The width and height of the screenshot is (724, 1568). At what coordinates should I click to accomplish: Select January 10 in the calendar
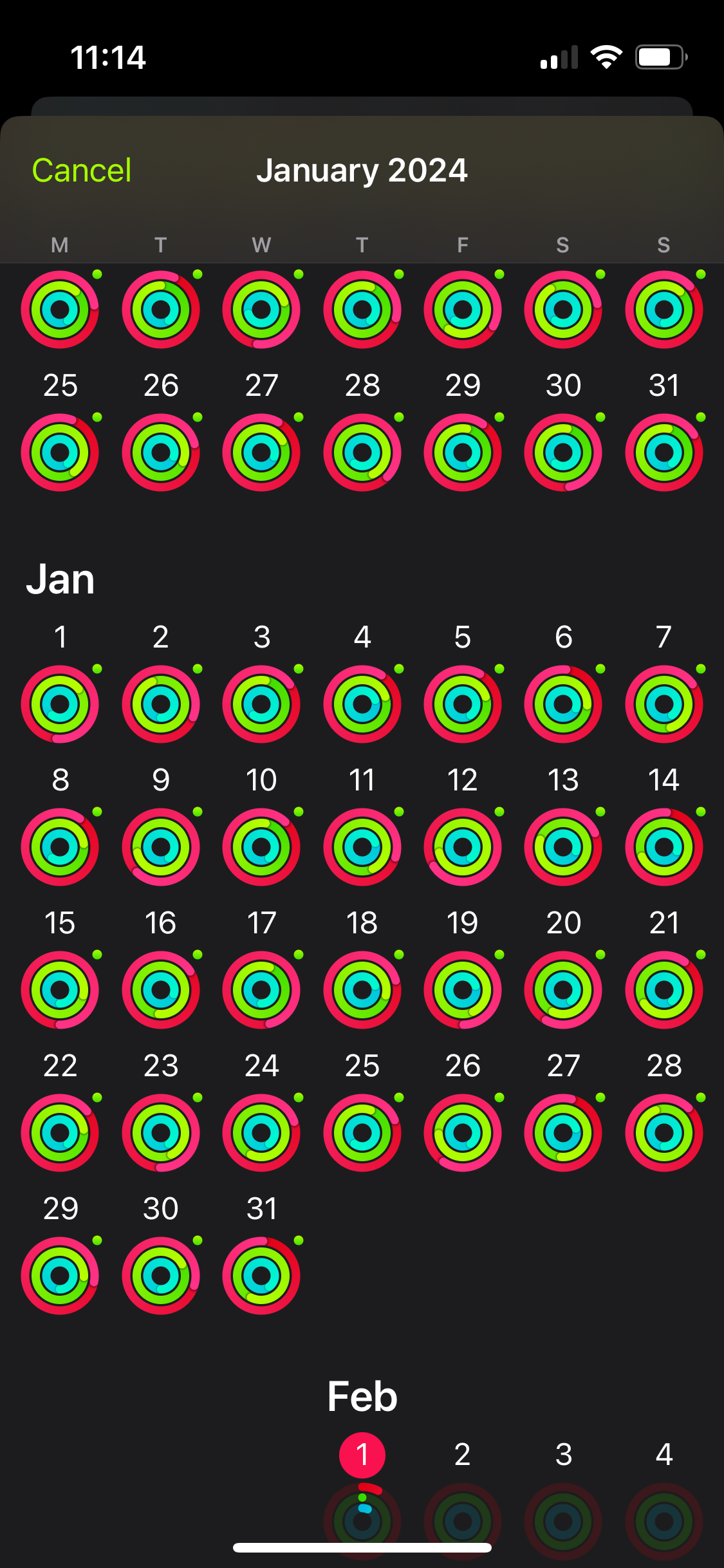[261, 846]
